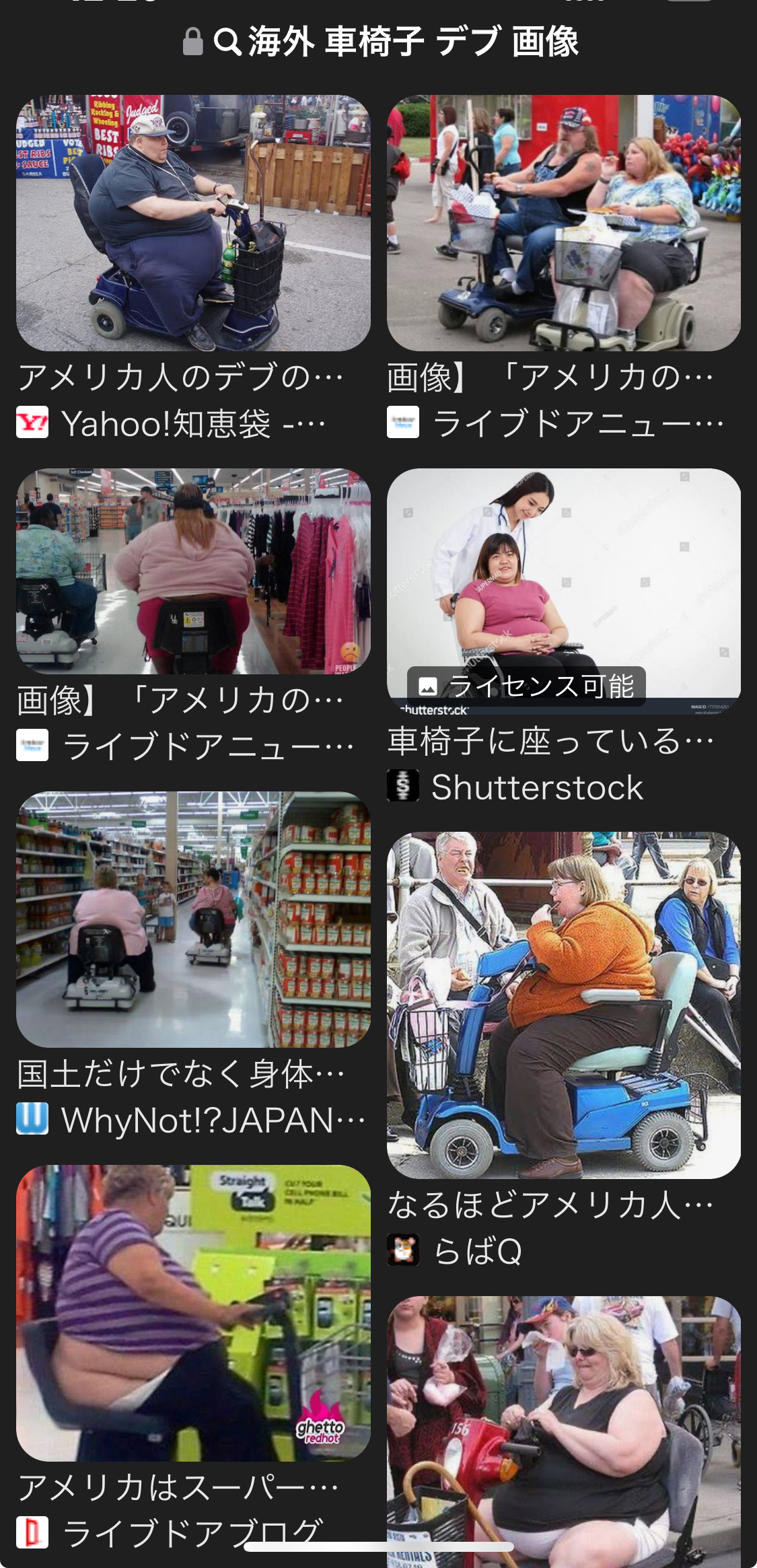Open the WhyNot!?JAPAN supermarket image result
This screenshot has width=757, height=1568.
tap(193, 919)
